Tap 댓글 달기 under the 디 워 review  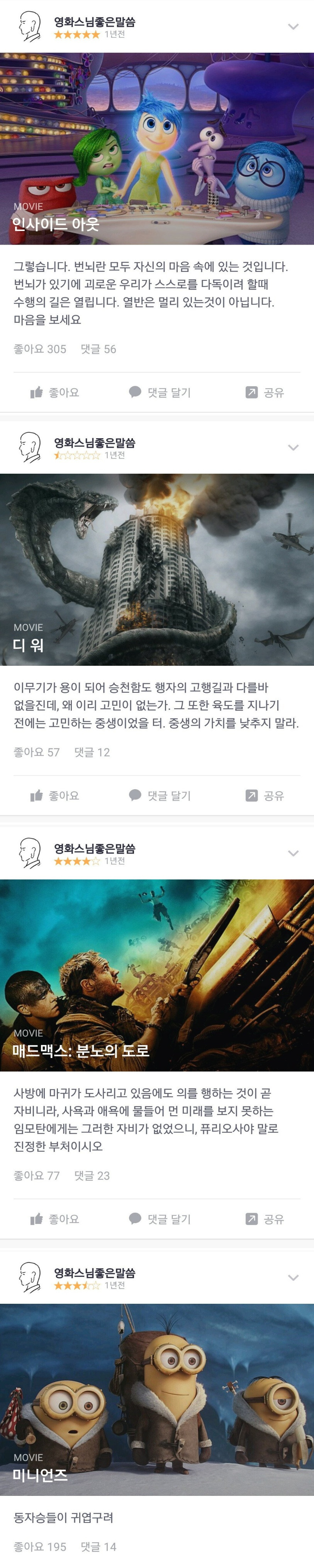(x=160, y=795)
